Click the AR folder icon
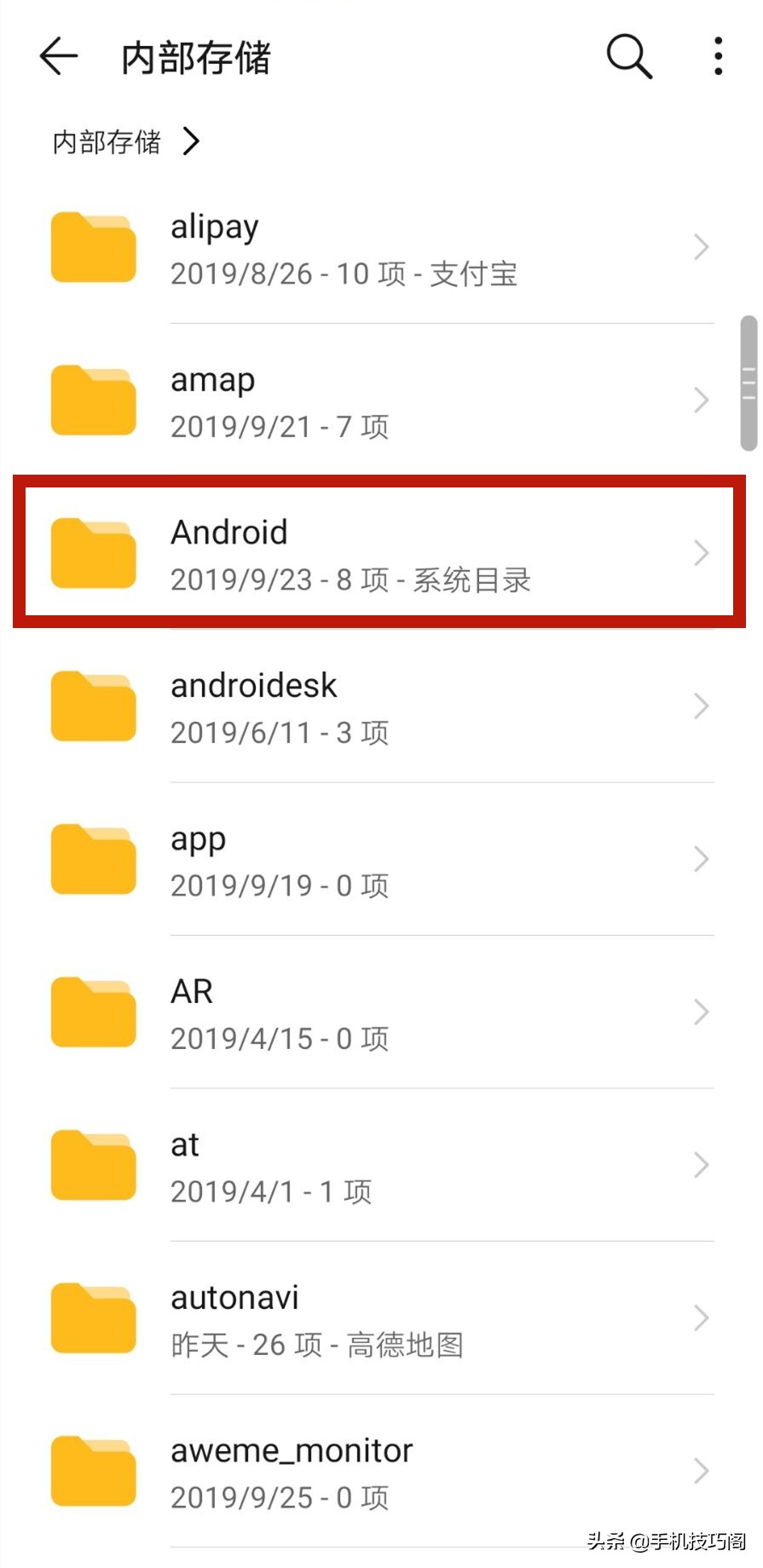The height and width of the screenshot is (1568, 763). click(x=92, y=1012)
